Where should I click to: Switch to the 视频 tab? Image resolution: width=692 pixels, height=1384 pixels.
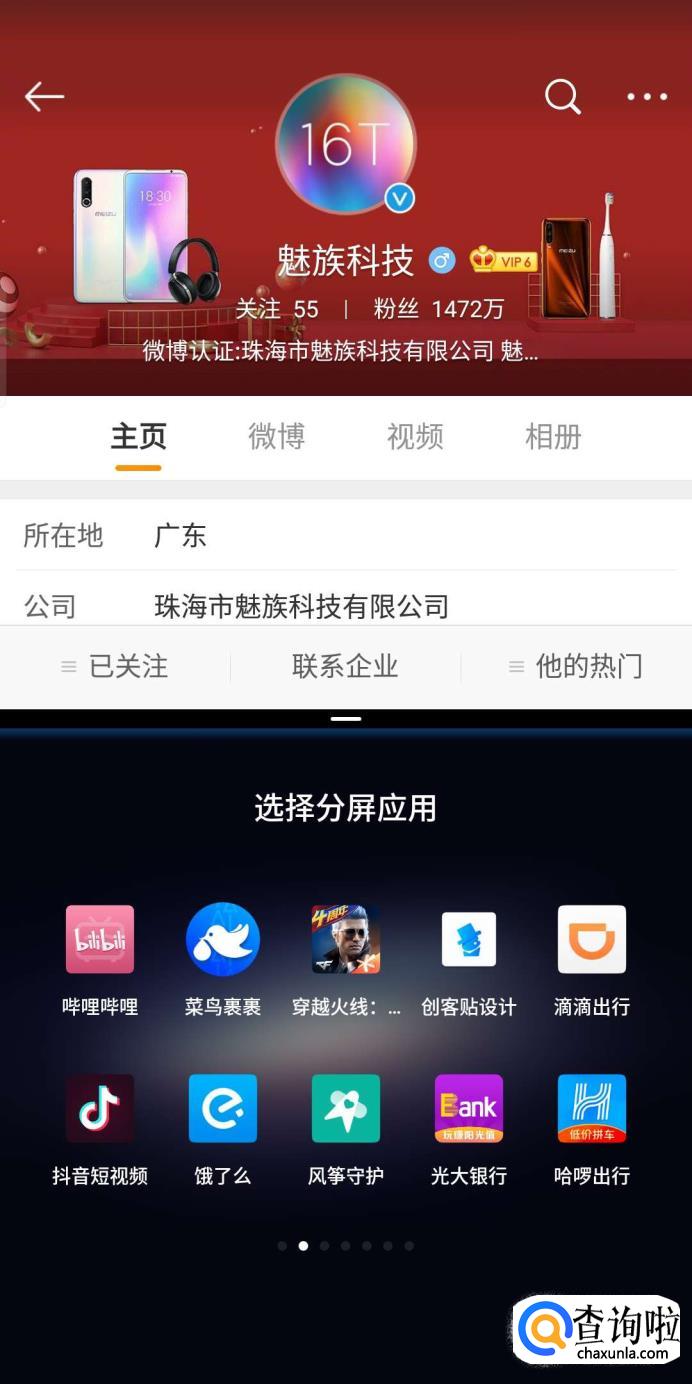point(415,437)
